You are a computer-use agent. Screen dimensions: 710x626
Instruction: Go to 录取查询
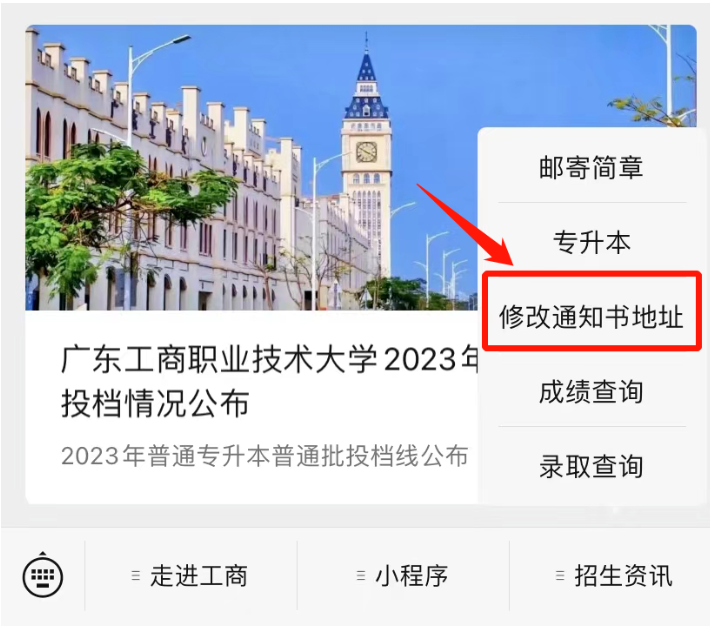(591, 466)
